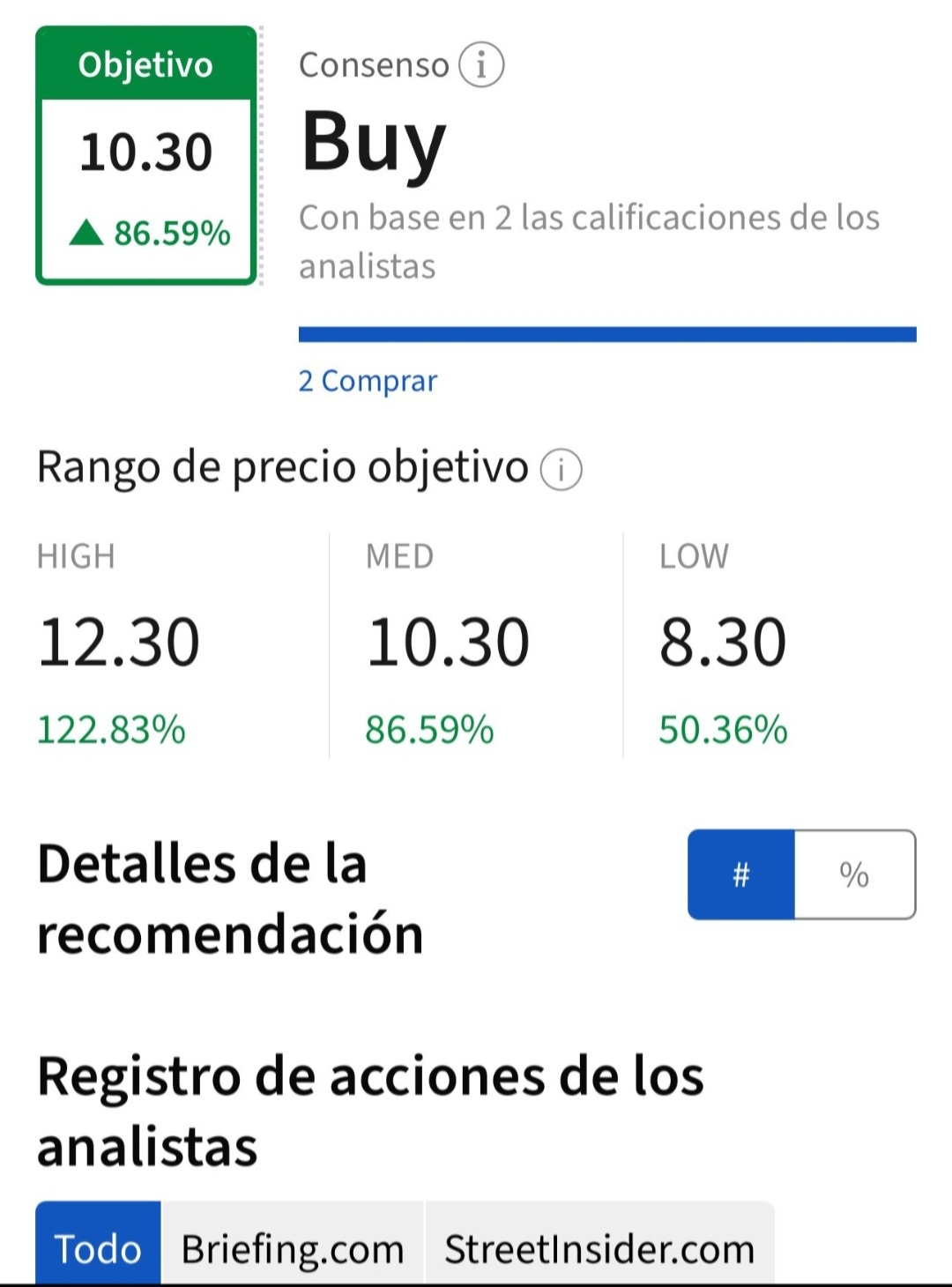The image size is (952, 1287).
Task: Open the Consenso info tooltip
Action: coord(481,64)
